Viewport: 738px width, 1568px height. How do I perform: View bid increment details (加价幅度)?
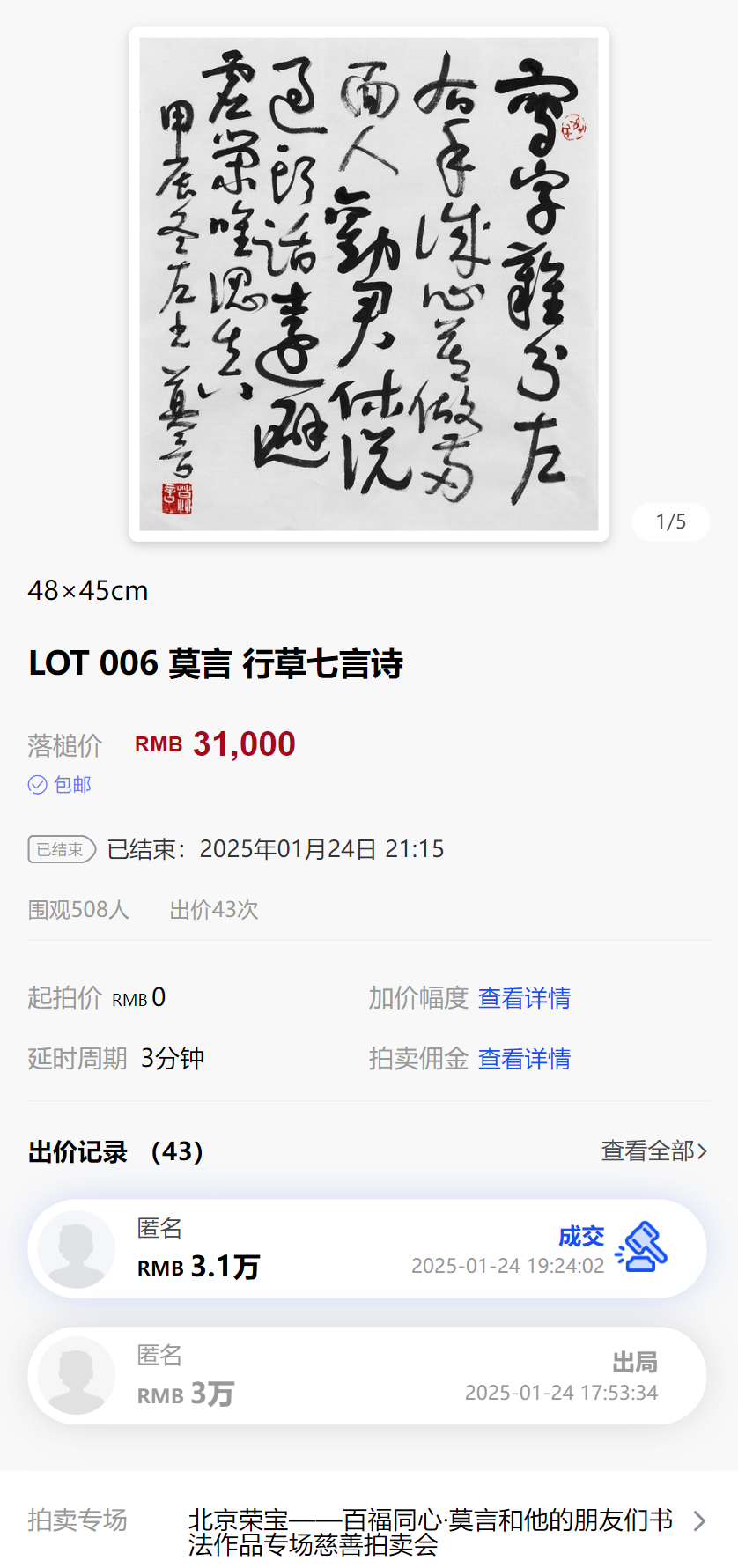pos(524,998)
